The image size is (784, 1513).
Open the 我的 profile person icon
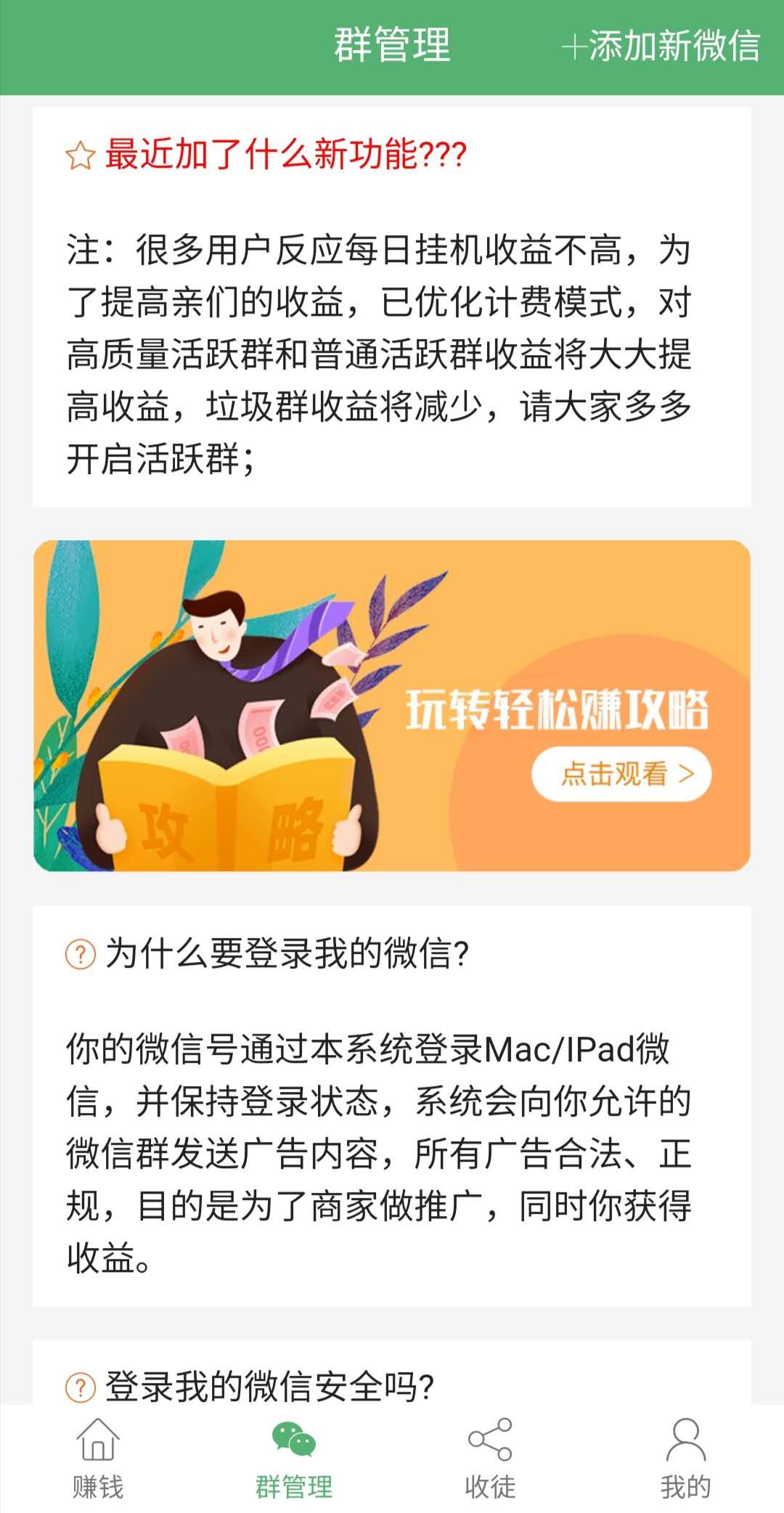[x=686, y=1441]
